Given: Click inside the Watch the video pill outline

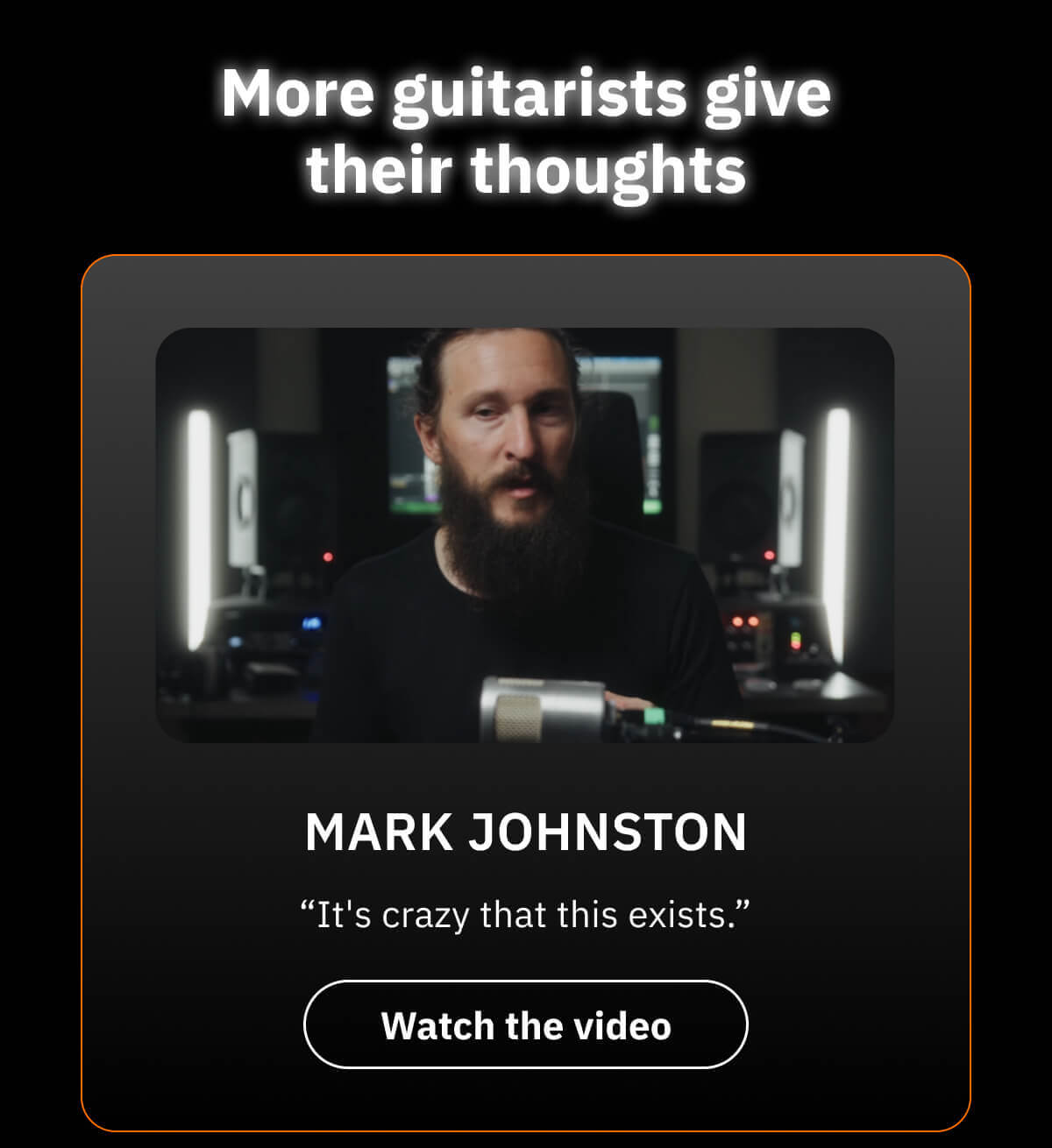Looking at the screenshot, I should coord(526,1024).
